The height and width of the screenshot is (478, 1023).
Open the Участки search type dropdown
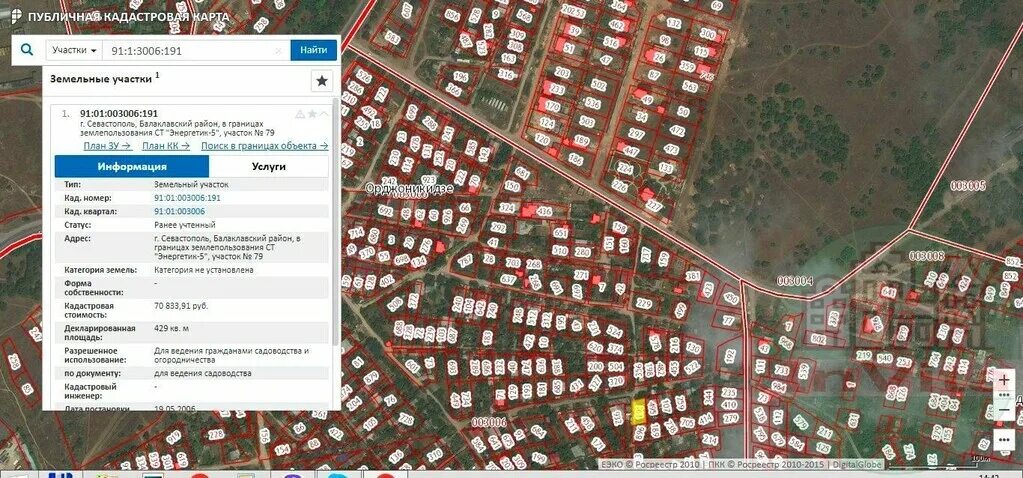click(x=75, y=50)
